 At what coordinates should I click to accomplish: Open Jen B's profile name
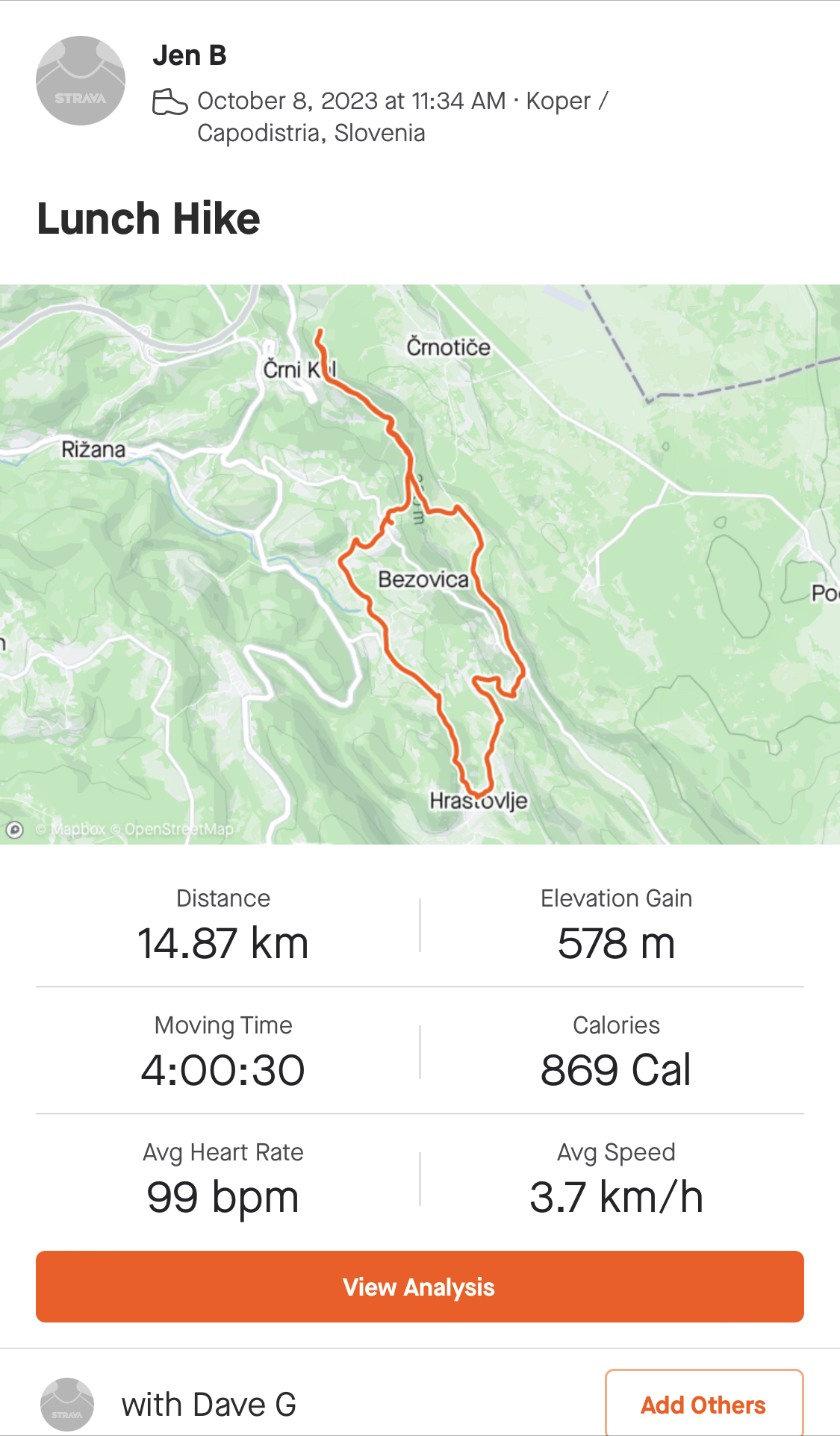click(x=190, y=55)
